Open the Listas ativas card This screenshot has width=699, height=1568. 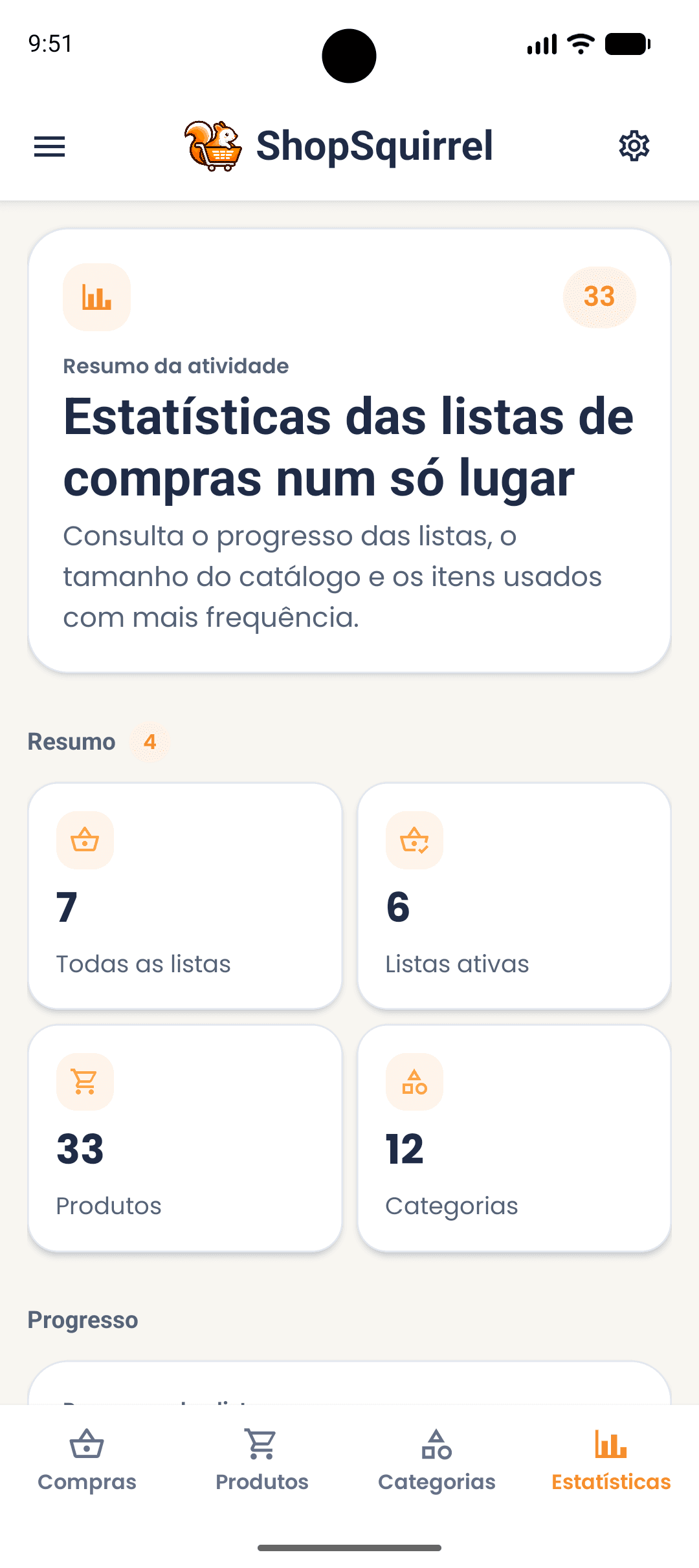click(514, 896)
